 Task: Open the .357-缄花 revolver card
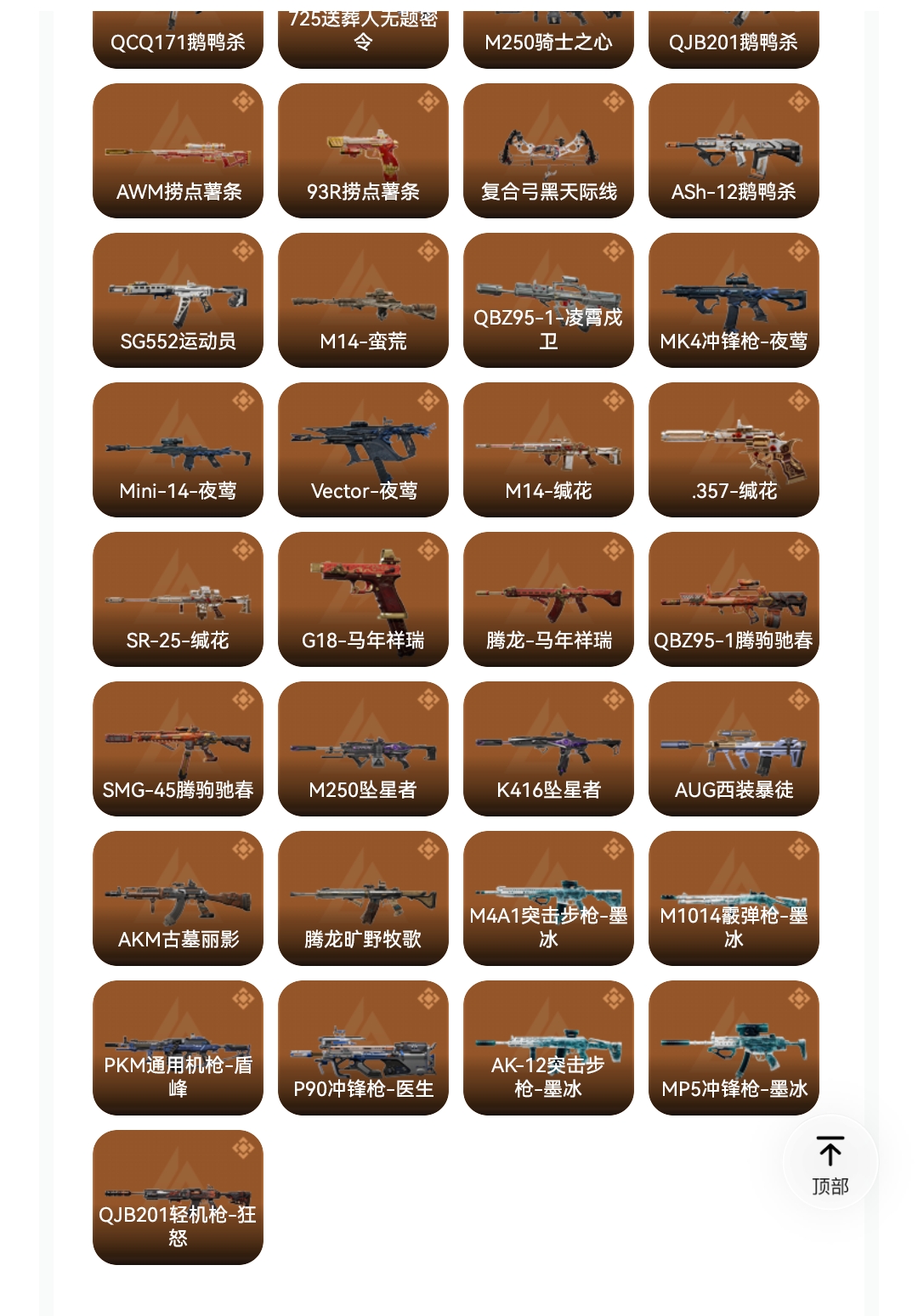(x=734, y=449)
